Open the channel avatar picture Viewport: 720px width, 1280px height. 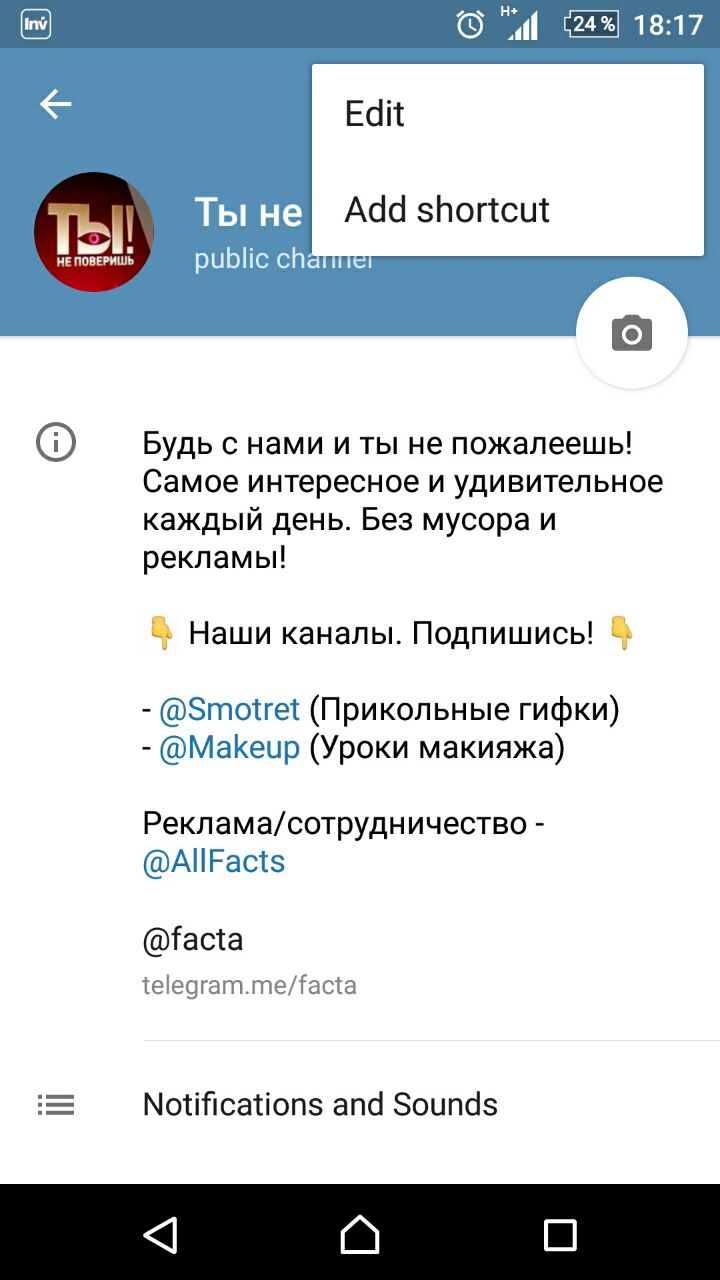tap(94, 232)
